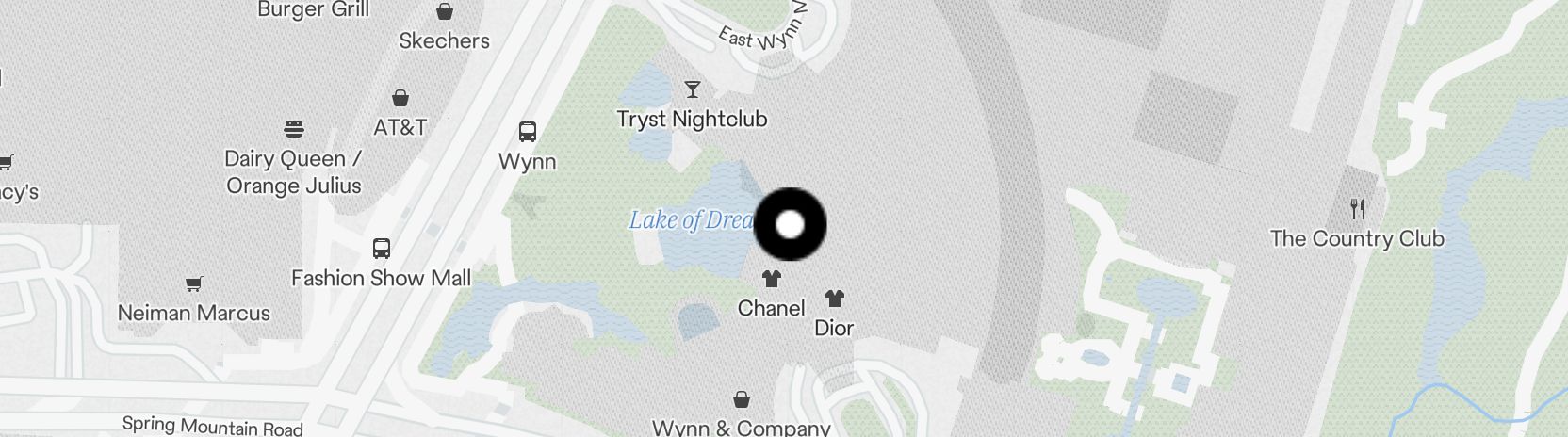
Task: Open the Chanel store marker
Action: [772, 279]
